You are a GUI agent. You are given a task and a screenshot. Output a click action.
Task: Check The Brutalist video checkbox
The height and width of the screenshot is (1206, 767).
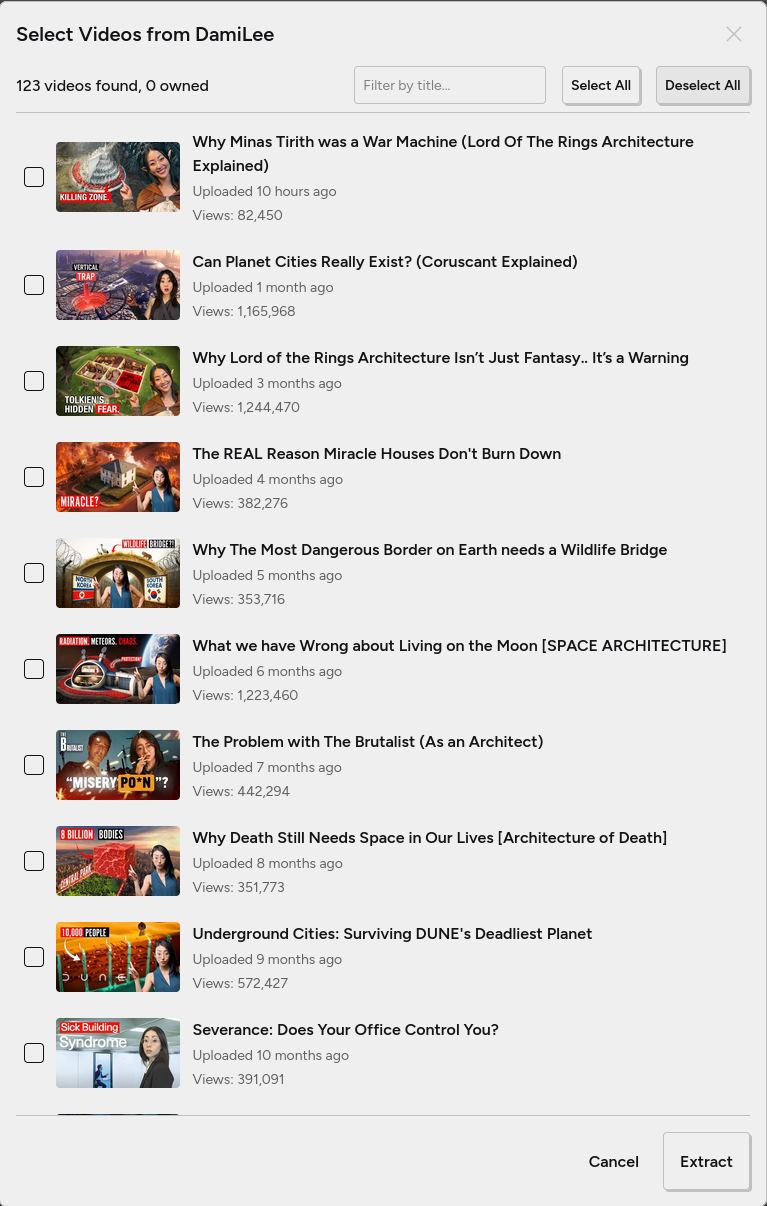[x=34, y=765]
